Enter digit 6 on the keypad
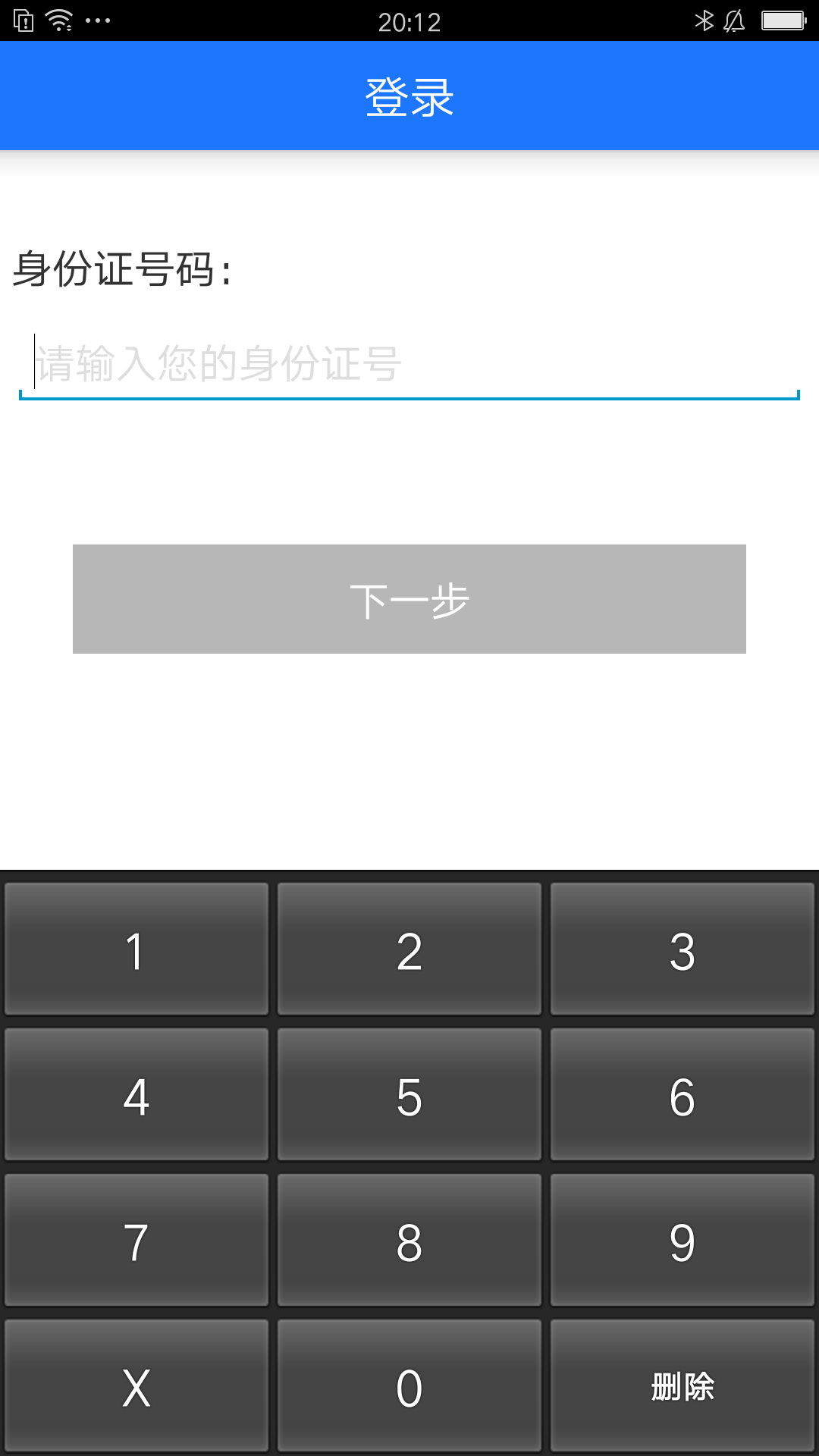 pyautogui.click(x=682, y=1095)
